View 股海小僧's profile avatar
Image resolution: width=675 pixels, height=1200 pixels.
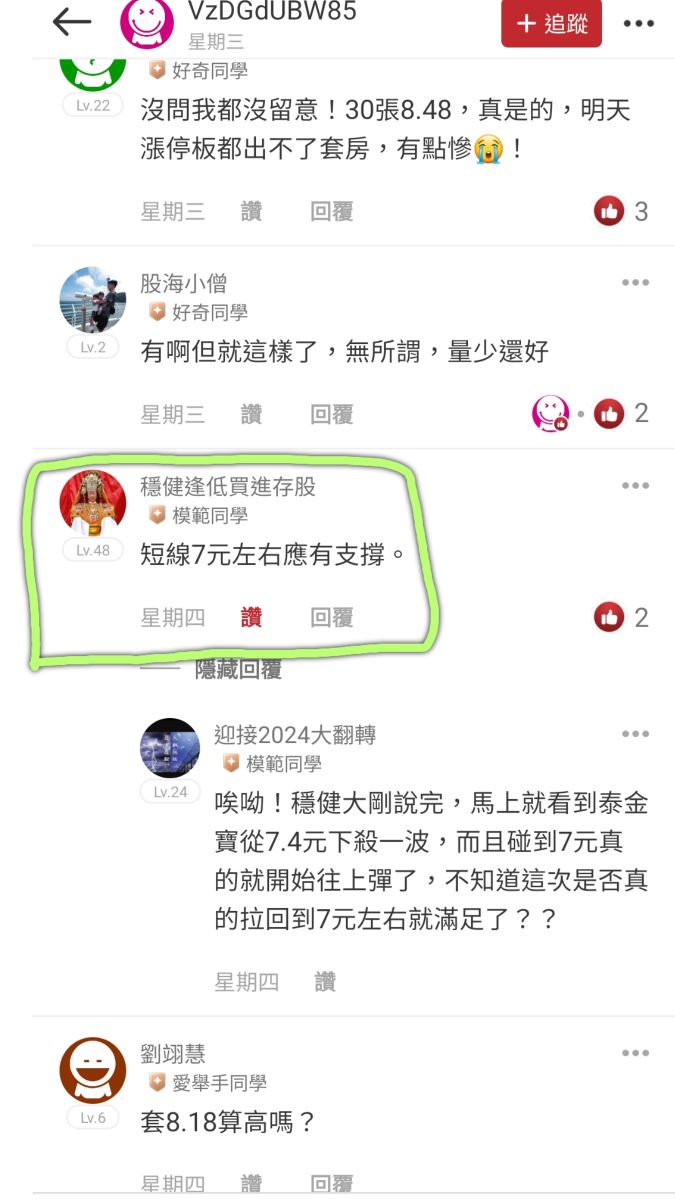(x=93, y=299)
